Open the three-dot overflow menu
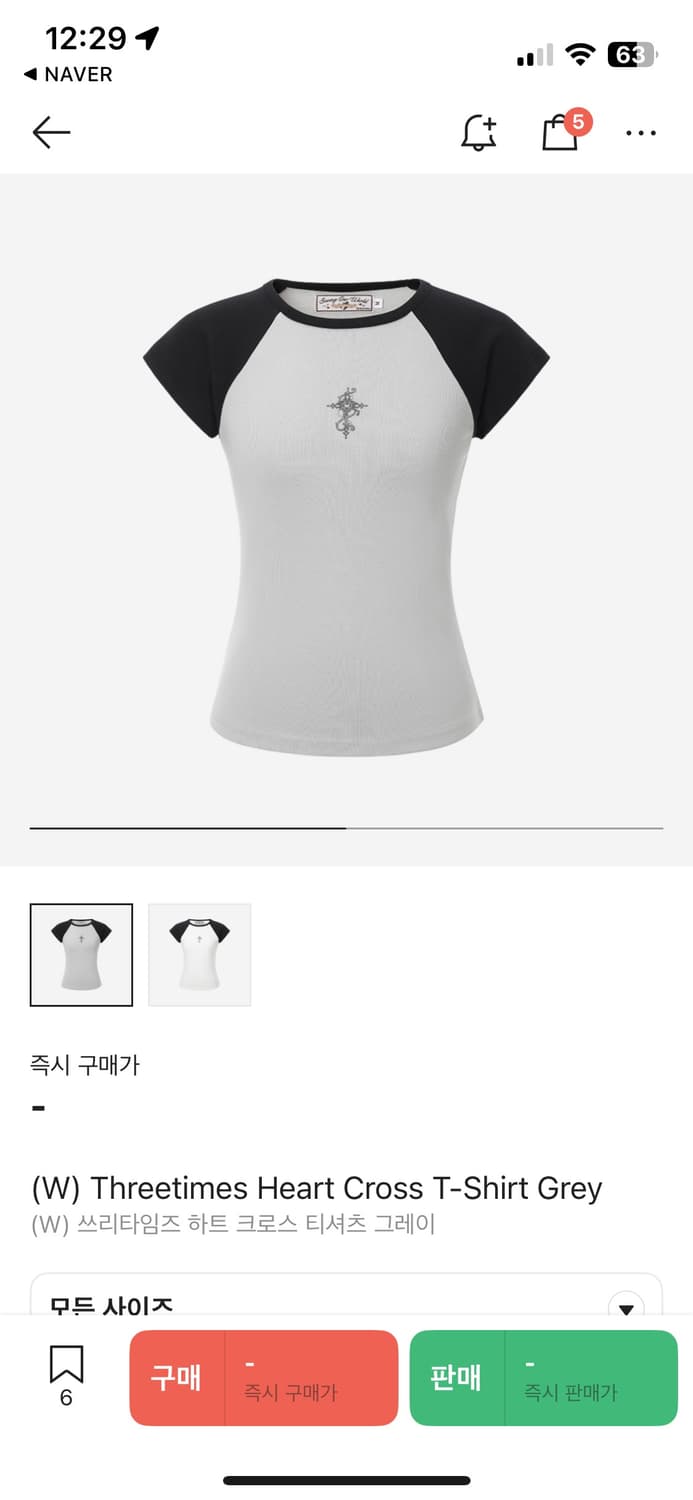The width and height of the screenshot is (693, 1500). coord(640,133)
